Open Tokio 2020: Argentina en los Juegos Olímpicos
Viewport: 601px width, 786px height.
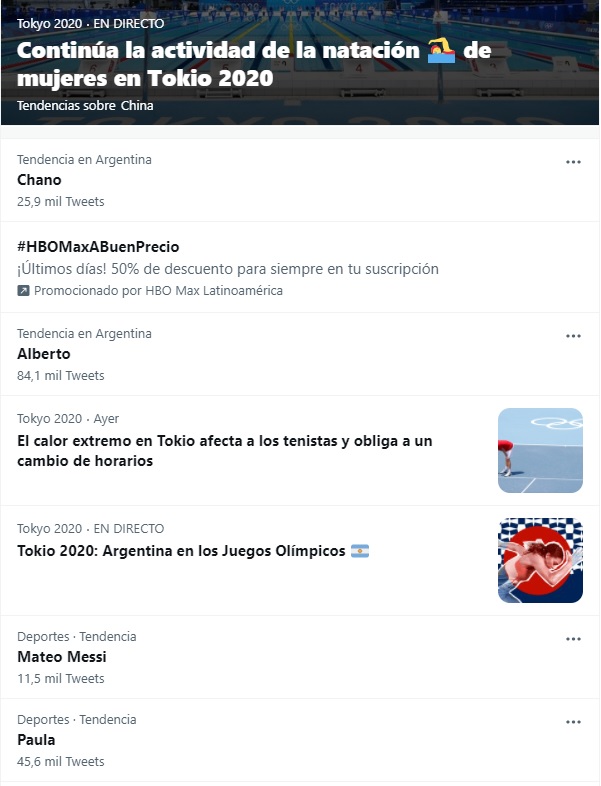[x=182, y=551]
